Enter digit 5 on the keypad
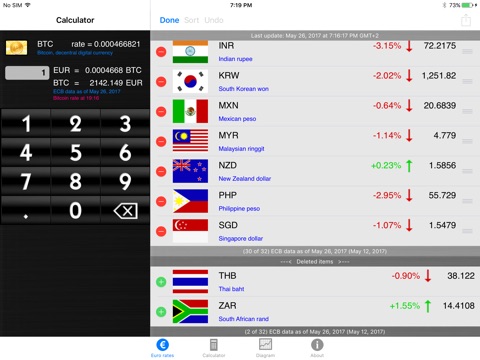Image resolution: width=480 pixels, height=360 pixels. coord(76,152)
